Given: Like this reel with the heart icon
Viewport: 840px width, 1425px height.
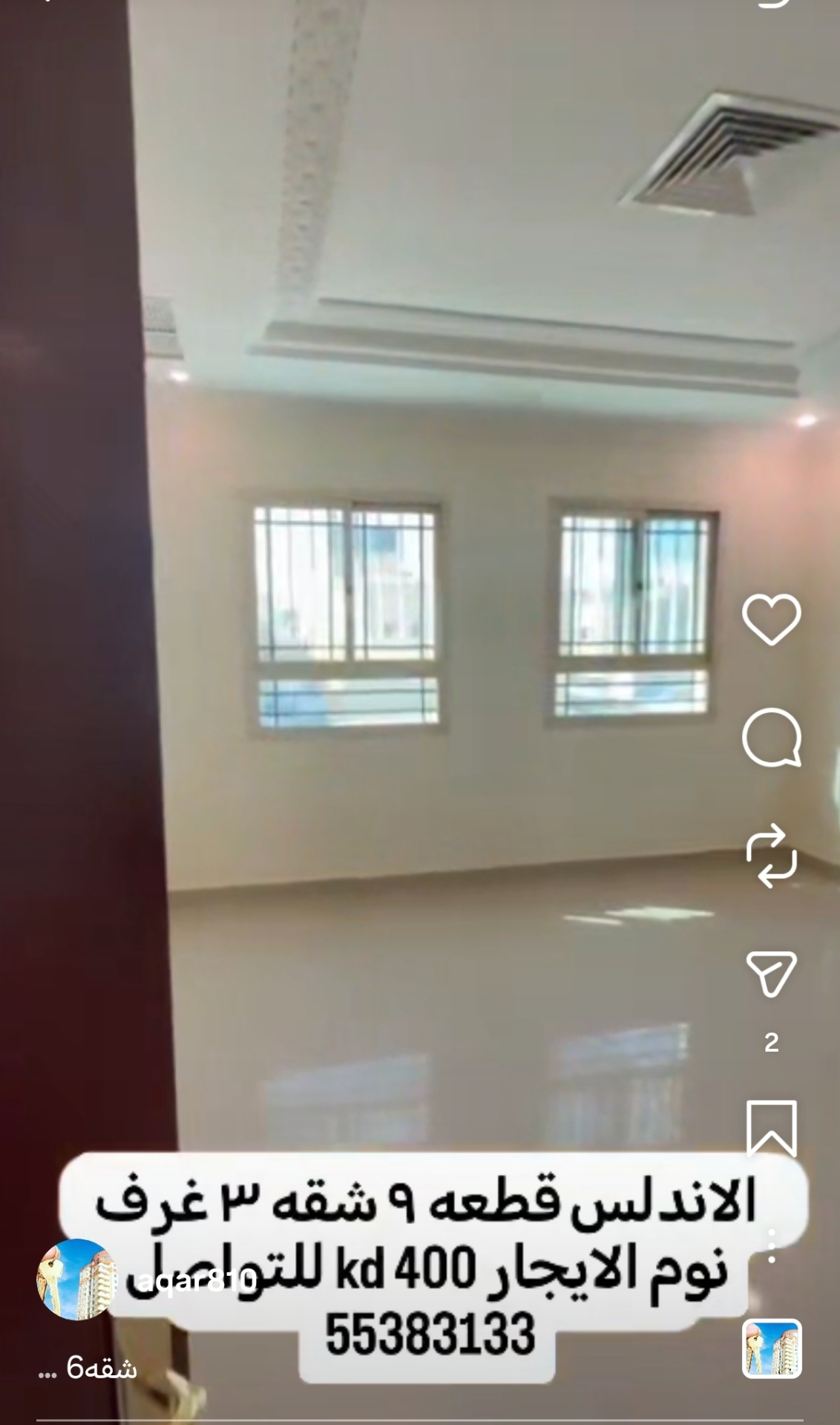Looking at the screenshot, I should (771, 619).
